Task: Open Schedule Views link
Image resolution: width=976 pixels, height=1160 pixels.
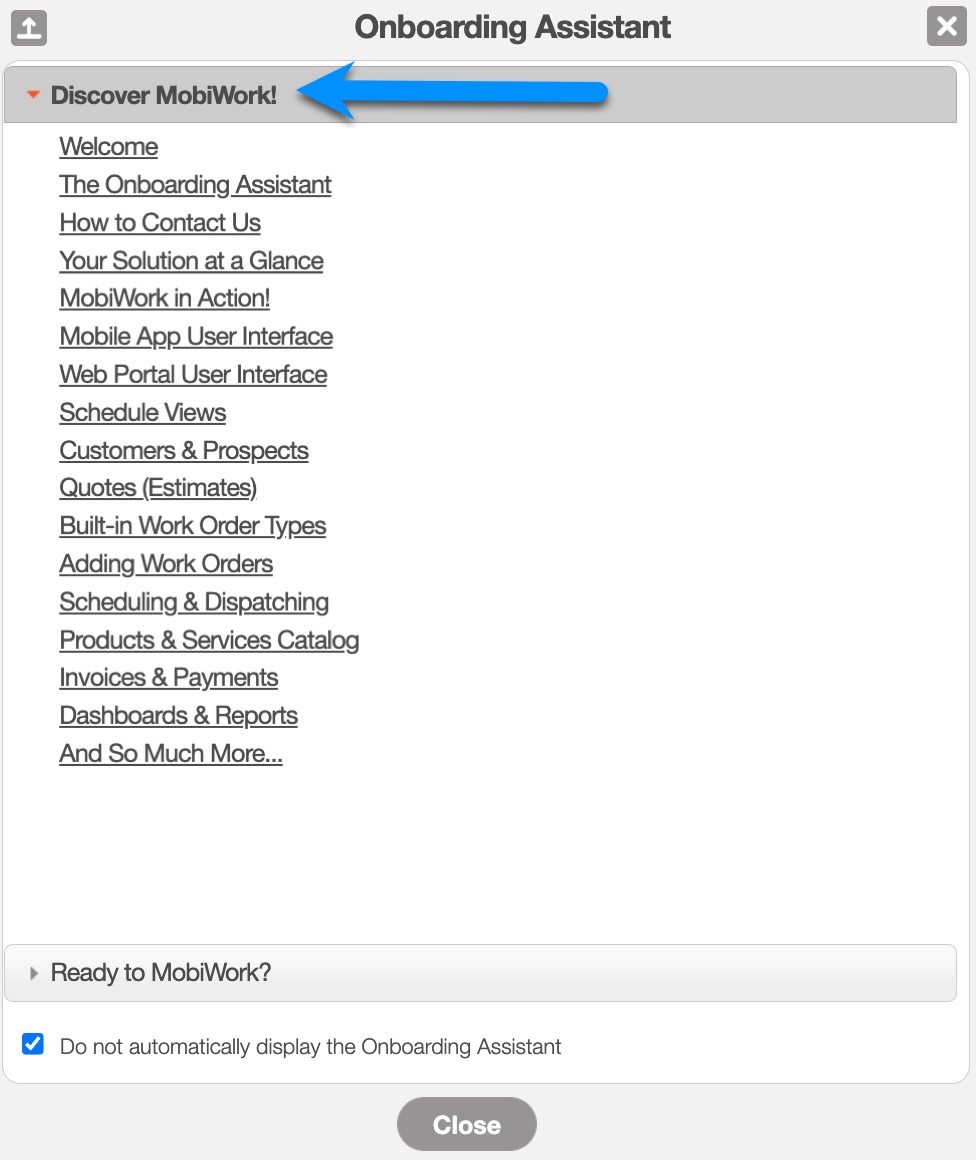Action: point(142,413)
